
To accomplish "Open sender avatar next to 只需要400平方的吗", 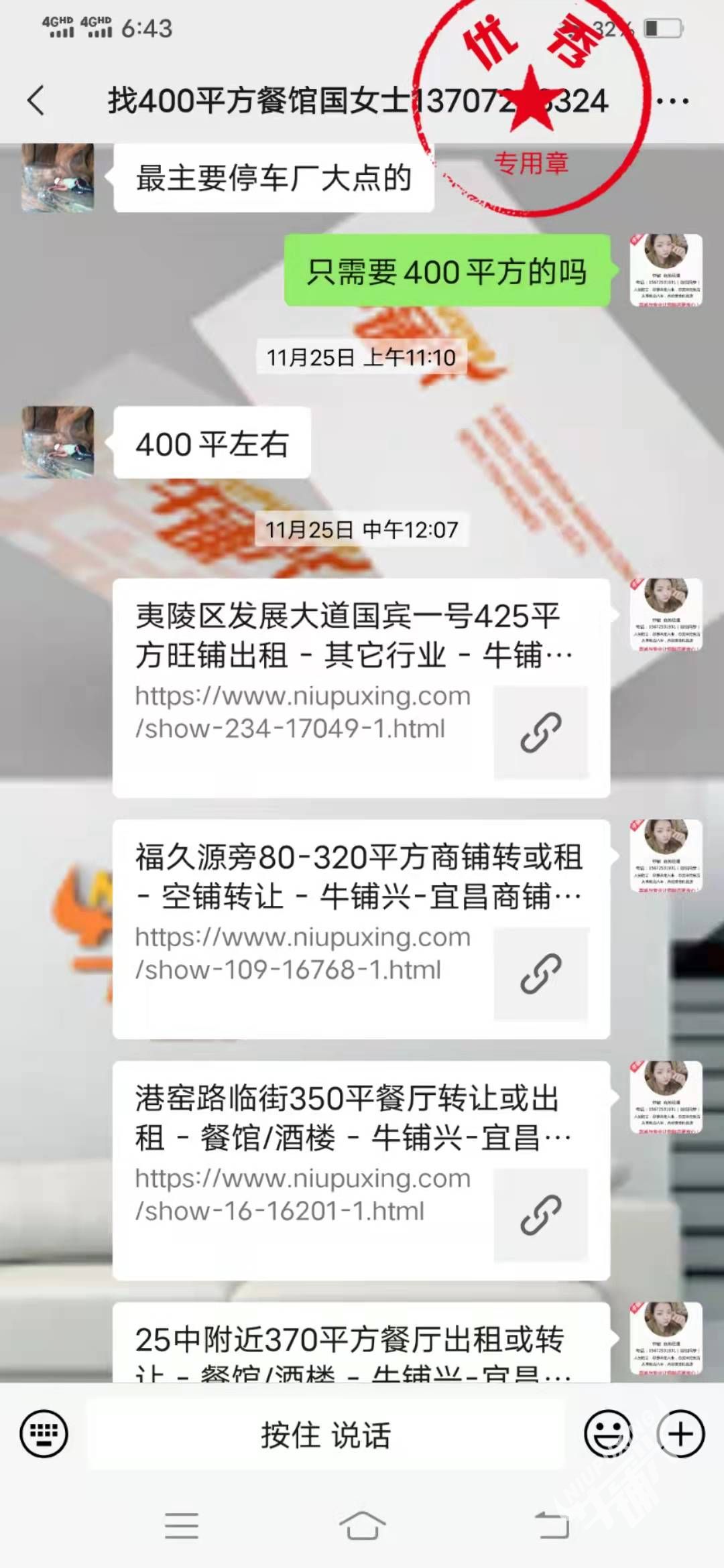I will point(666,270).
